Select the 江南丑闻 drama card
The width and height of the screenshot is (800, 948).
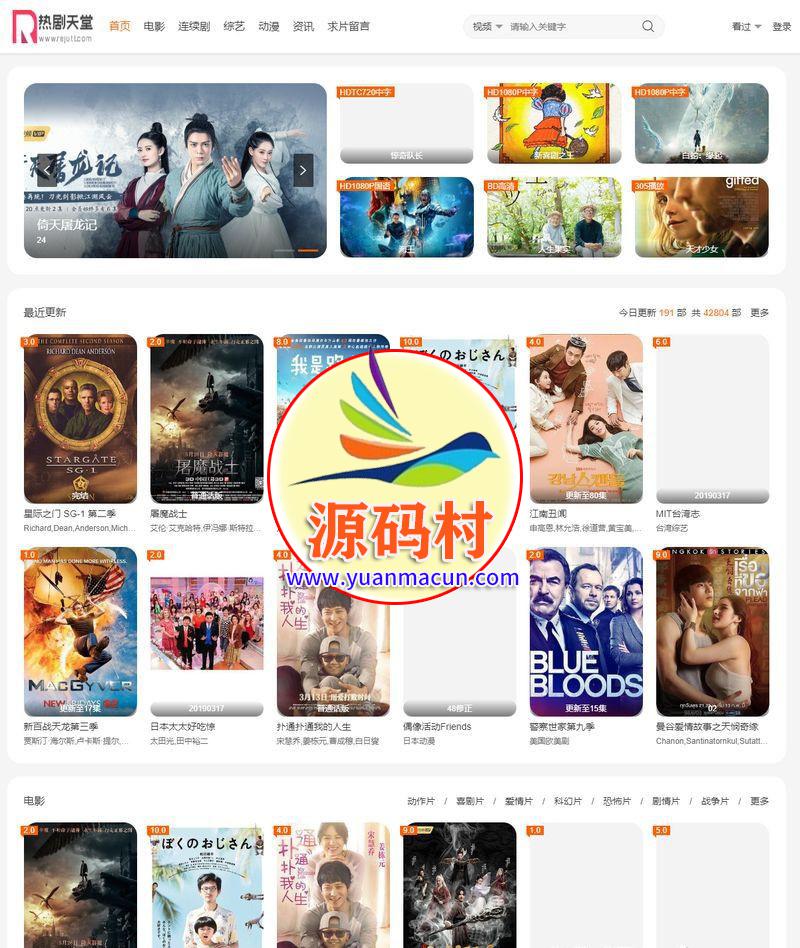point(586,418)
